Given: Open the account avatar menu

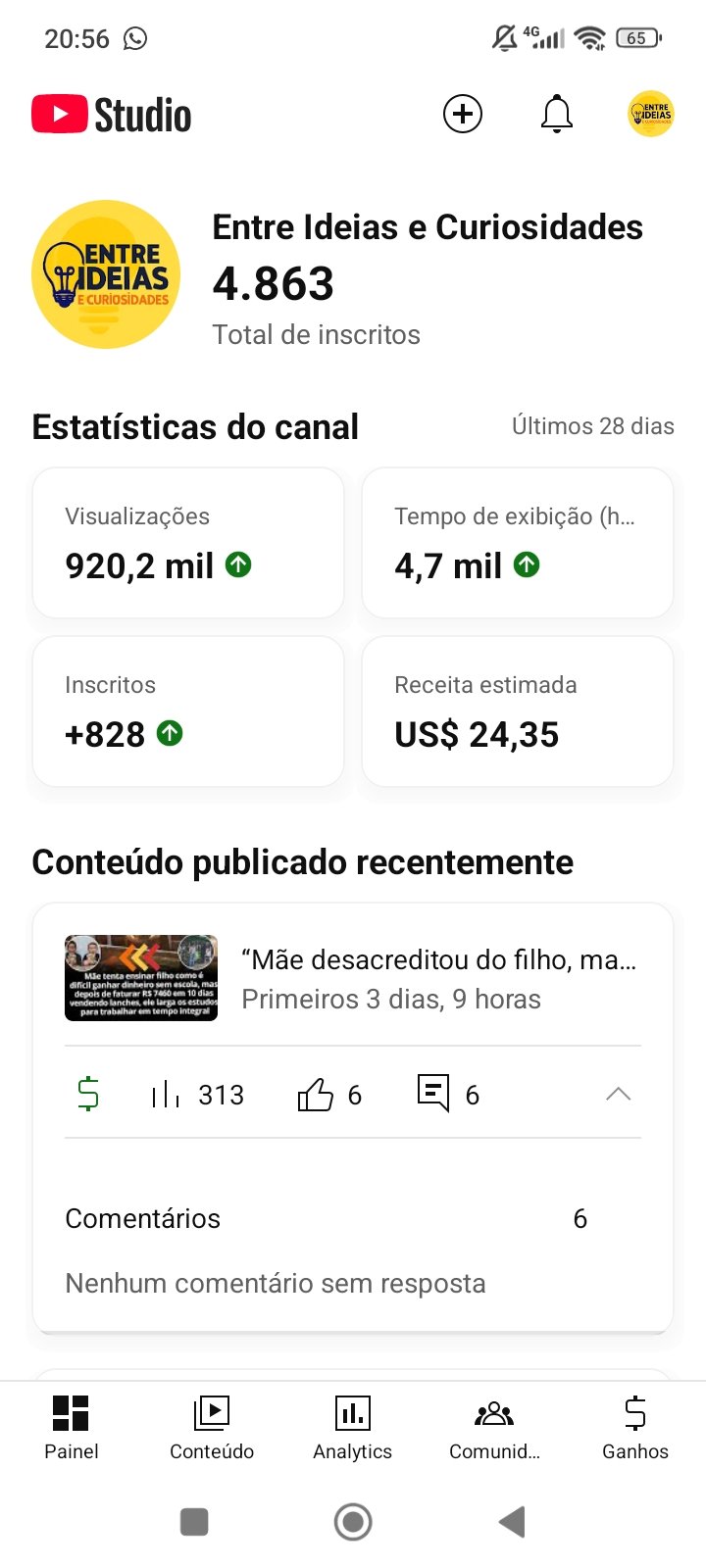Looking at the screenshot, I should tap(650, 115).
